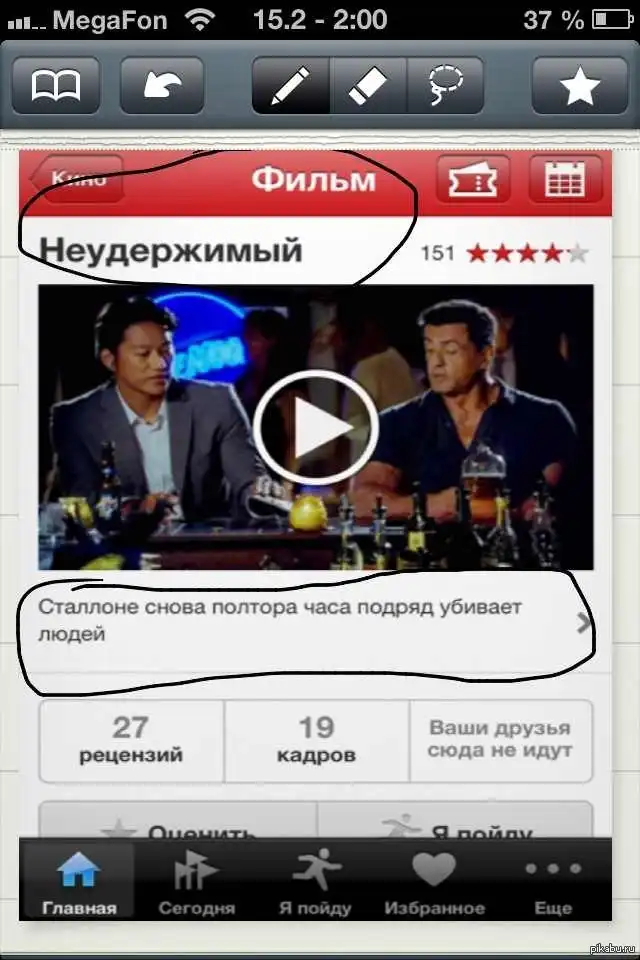Tap the star favorites button

[579, 86]
